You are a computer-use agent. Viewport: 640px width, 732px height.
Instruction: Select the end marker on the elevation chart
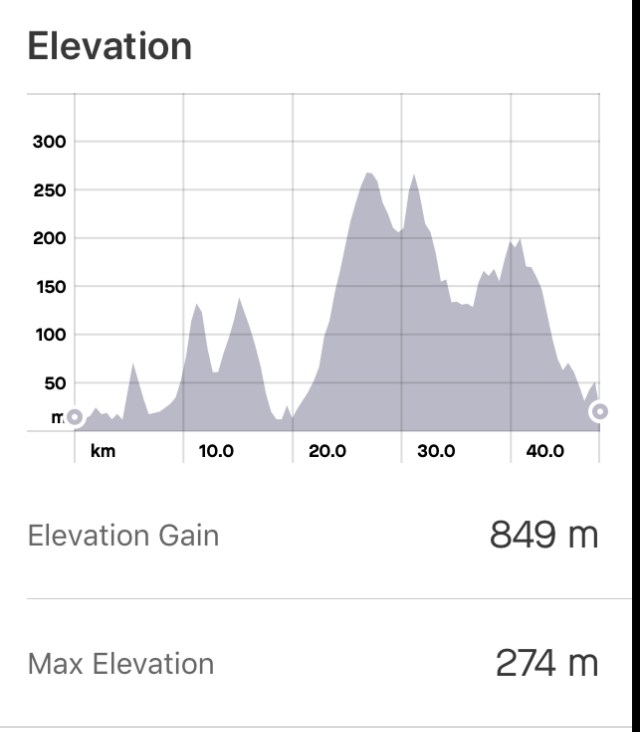click(599, 411)
